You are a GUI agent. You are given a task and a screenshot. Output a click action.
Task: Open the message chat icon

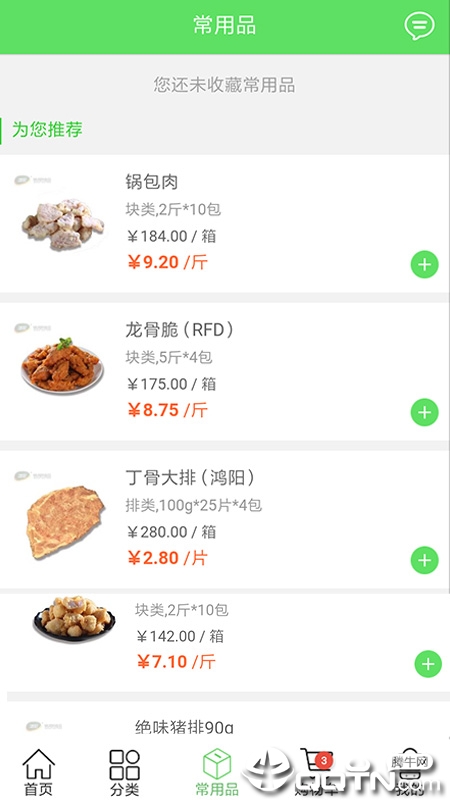(419, 26)
